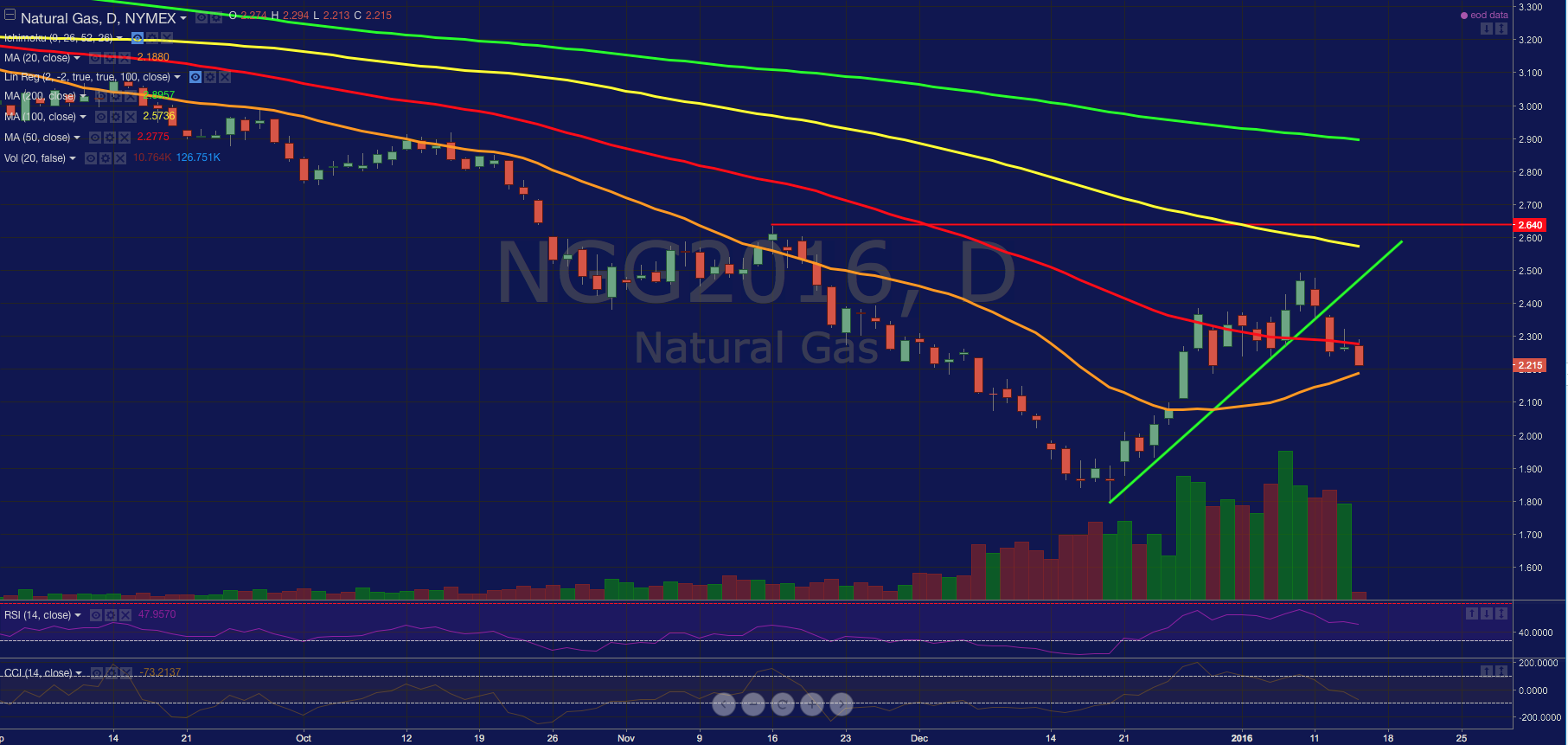Open MA (20, close) settings gear

point(110,58)
